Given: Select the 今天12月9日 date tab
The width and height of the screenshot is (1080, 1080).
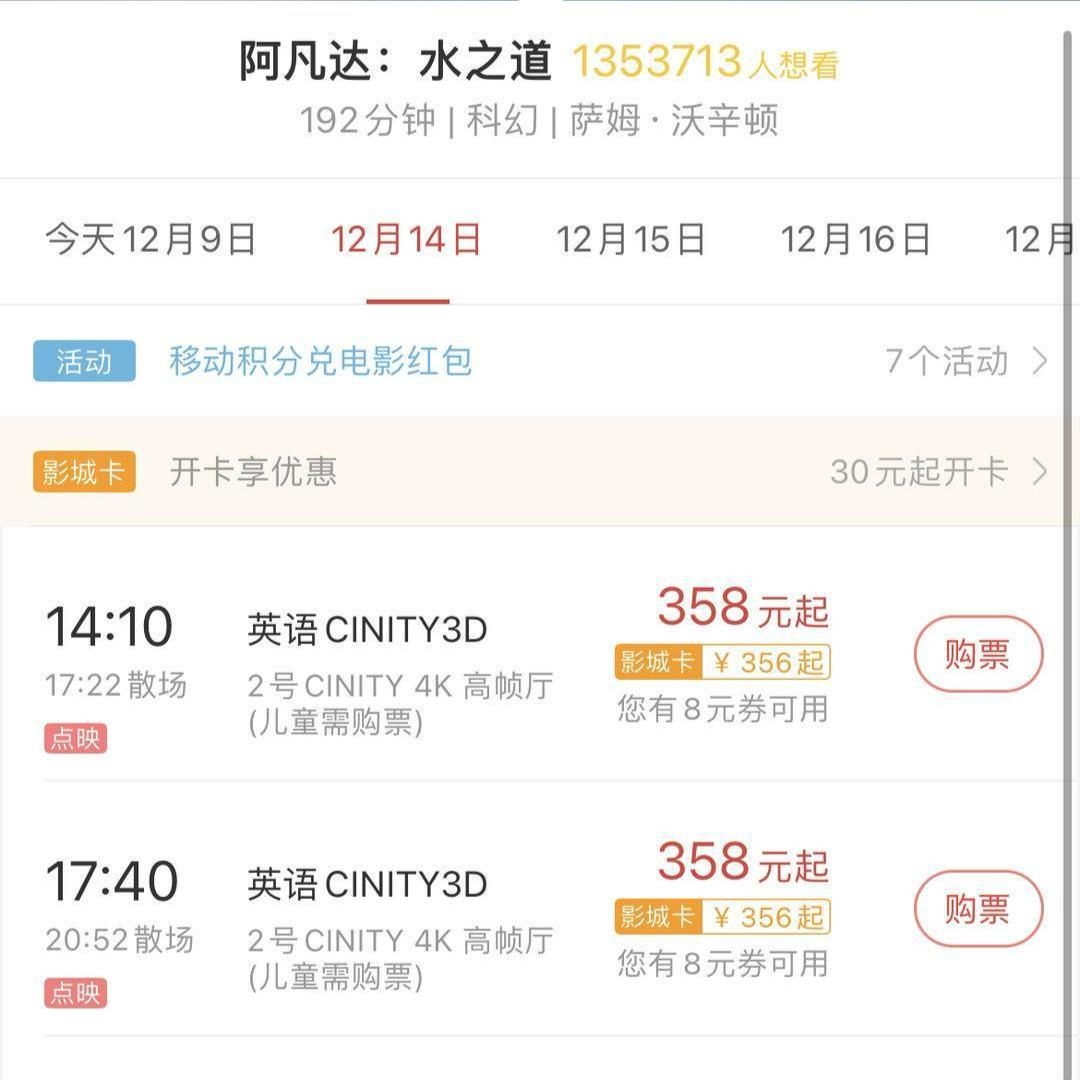Looking at the screenshot, I should 151,240.
